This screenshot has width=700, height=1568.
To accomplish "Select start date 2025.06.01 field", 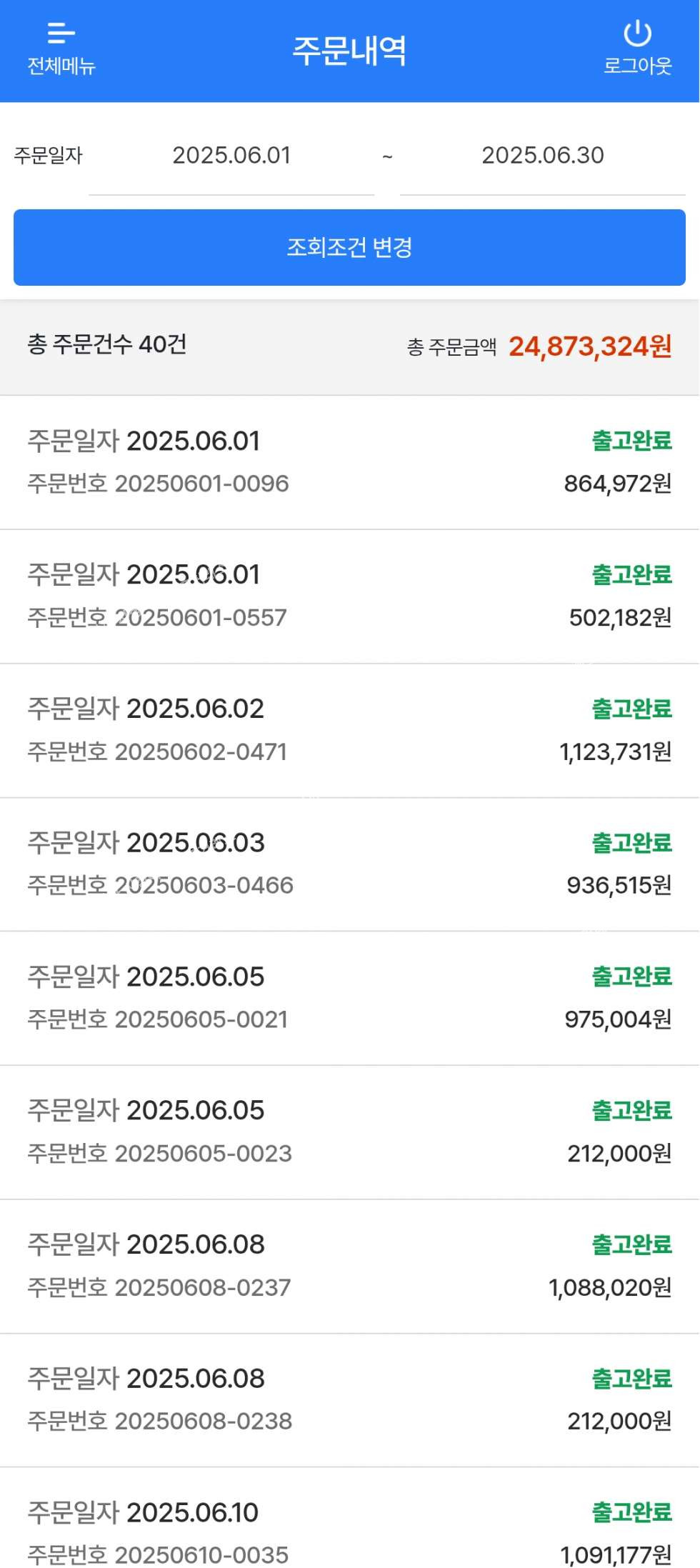I will (x=231, y=156).
